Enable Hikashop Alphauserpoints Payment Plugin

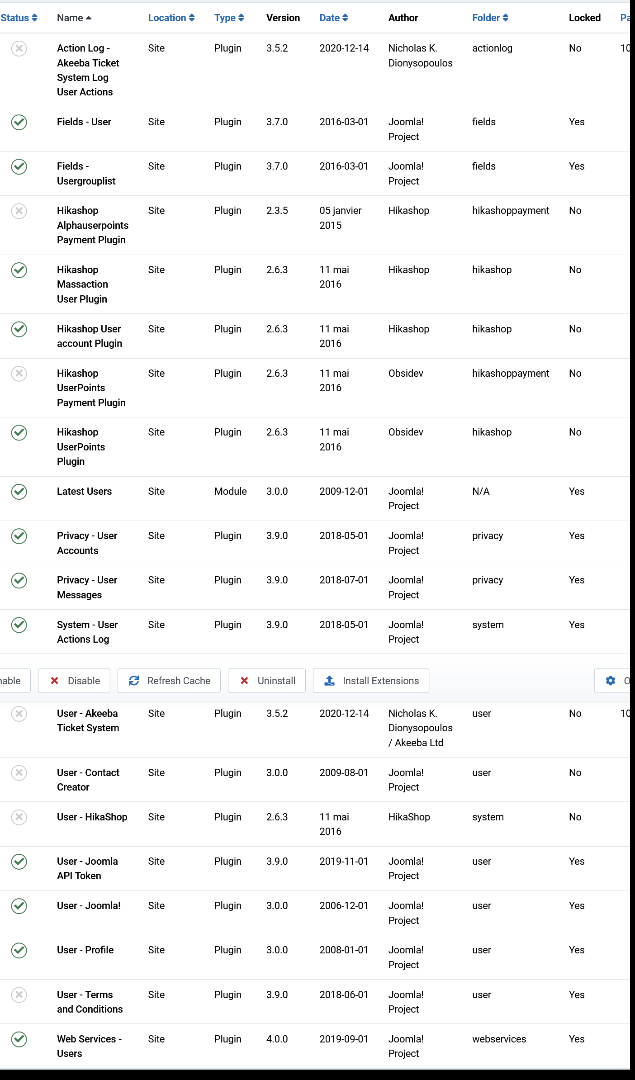19,211
